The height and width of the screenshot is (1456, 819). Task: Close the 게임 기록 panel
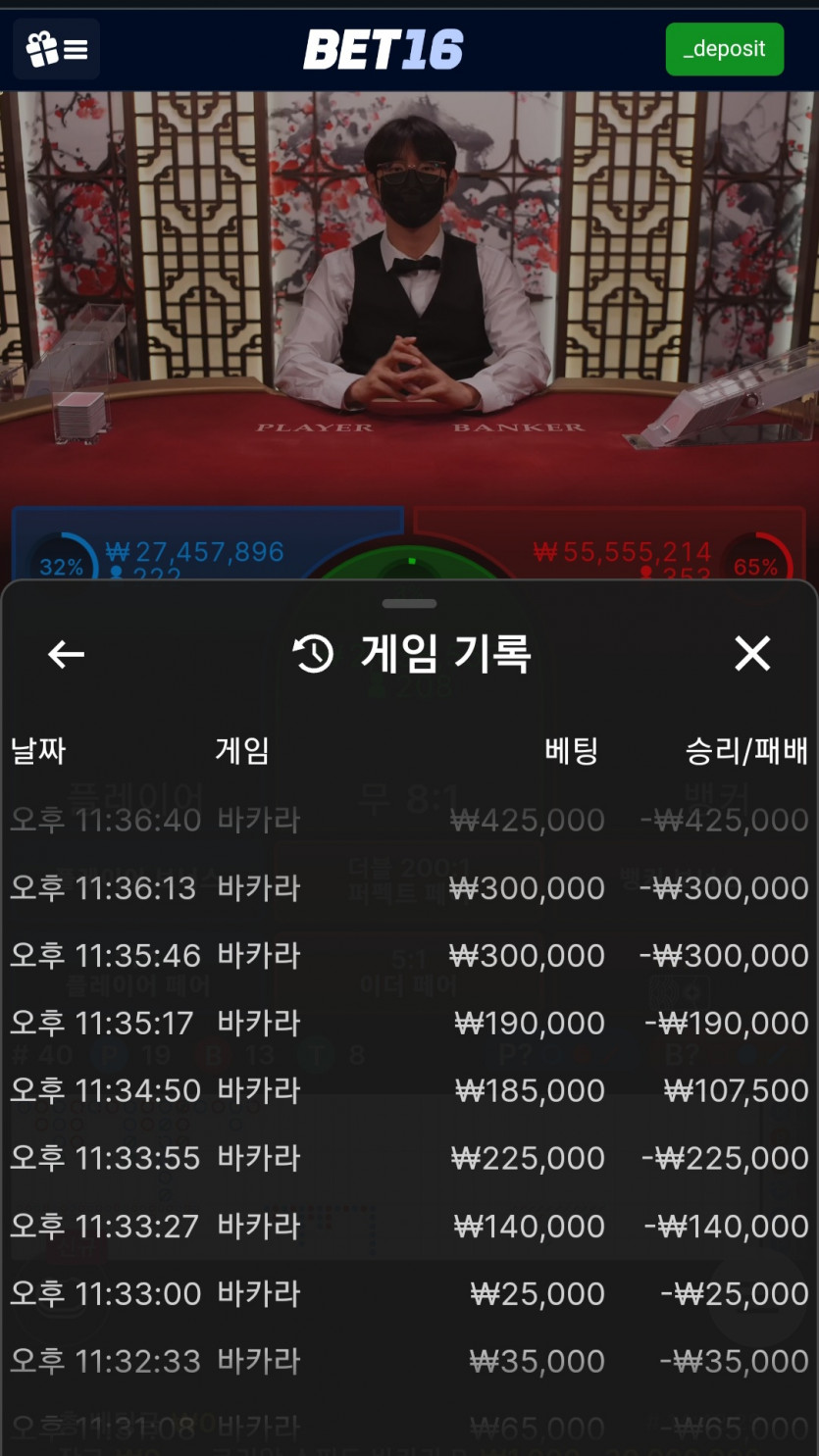coord(752,653)
